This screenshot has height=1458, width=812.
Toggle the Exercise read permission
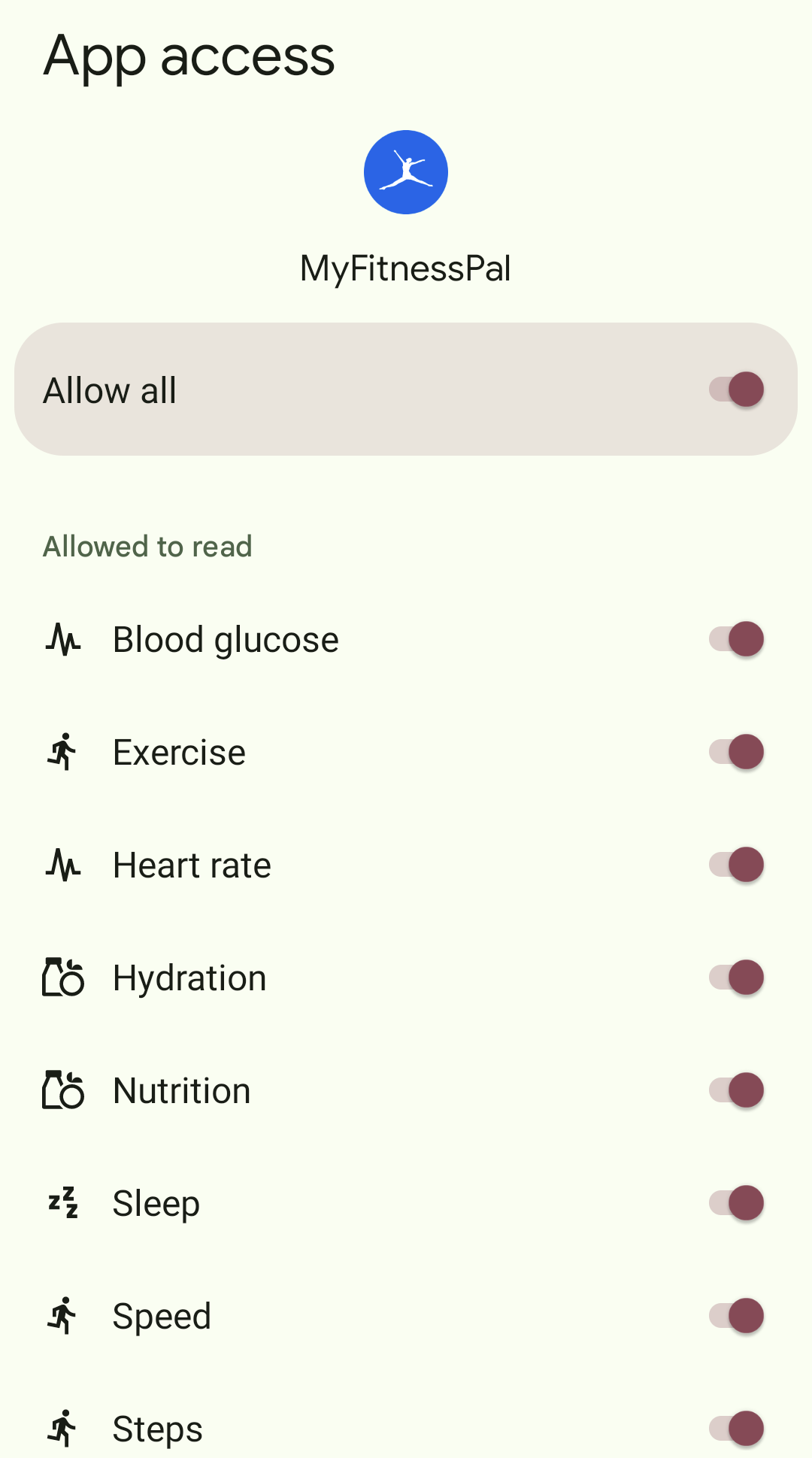(737, 752)
